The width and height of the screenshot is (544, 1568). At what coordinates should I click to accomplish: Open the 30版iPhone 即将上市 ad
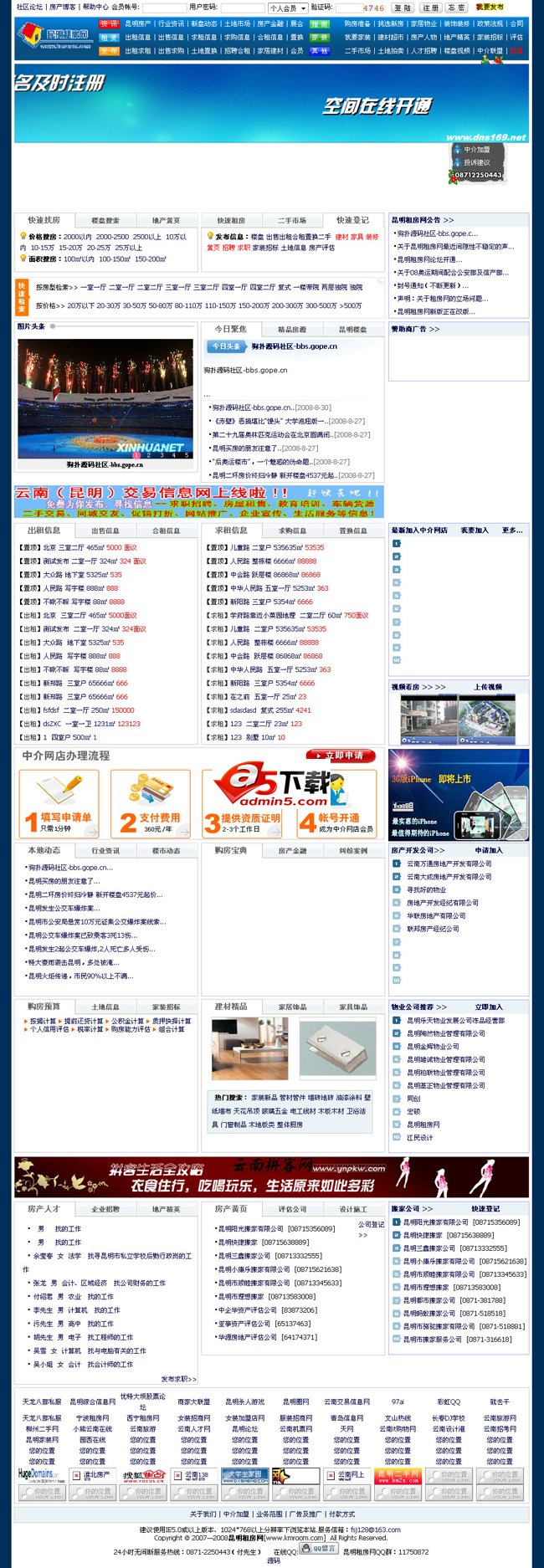click(x=459, y=795)
